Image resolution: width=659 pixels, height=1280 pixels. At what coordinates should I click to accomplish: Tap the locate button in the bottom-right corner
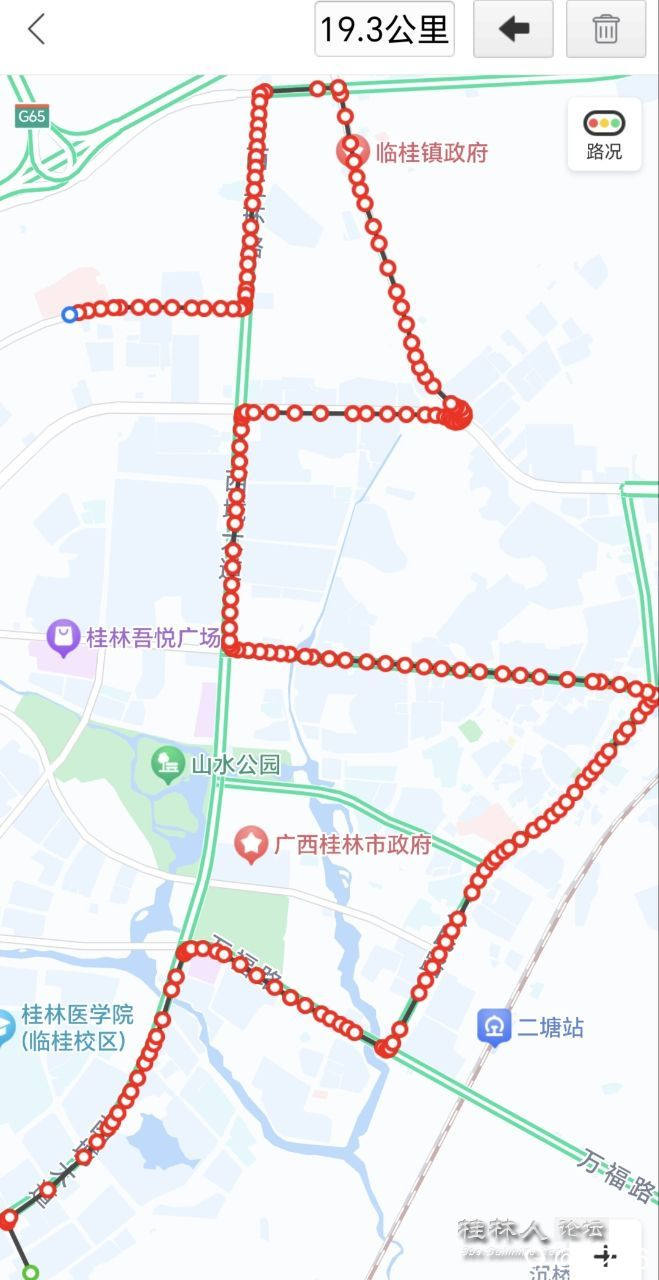point(606,1255)
